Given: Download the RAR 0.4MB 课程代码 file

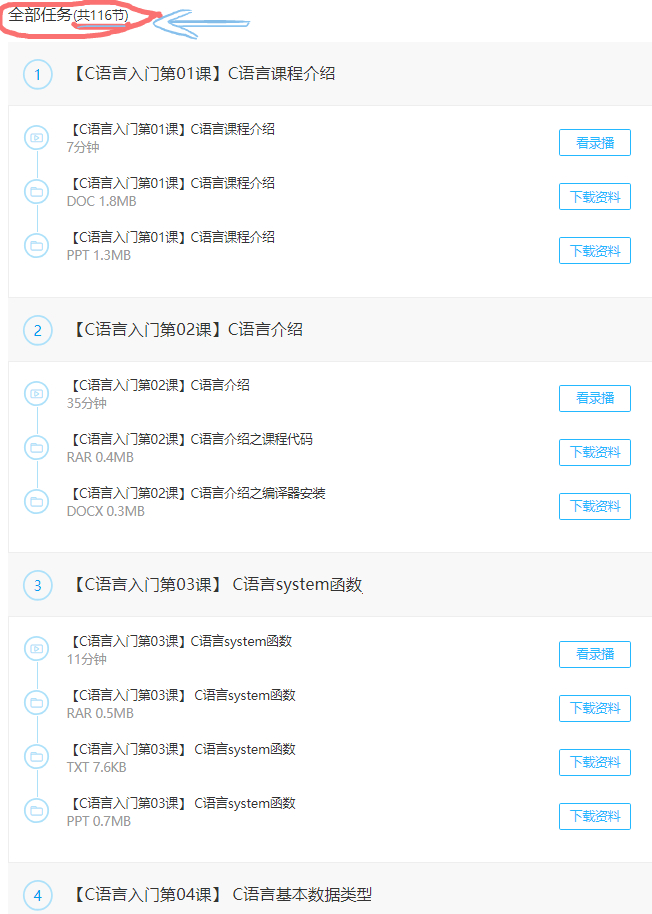Looking at the screenshot, I should pyautogui.click(x=594, y=452).
